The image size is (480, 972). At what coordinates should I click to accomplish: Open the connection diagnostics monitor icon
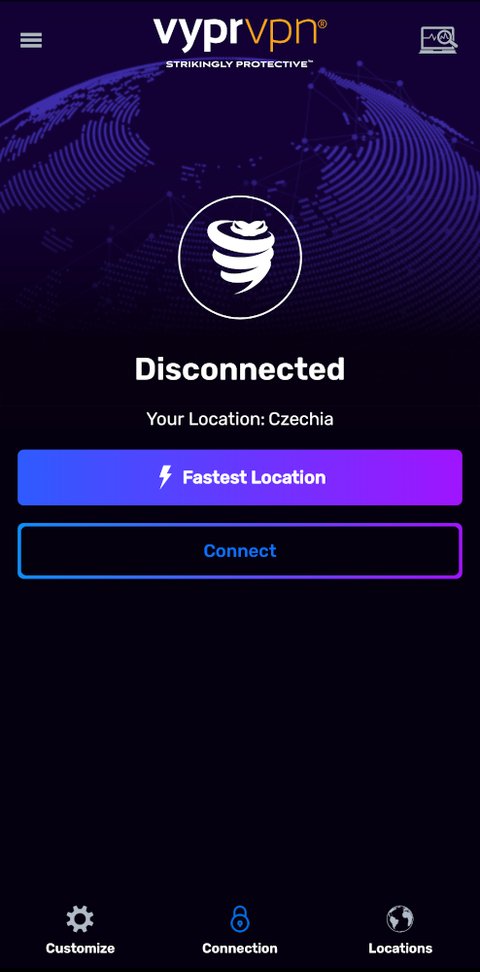pyautogui.click(x=438, y=40)
